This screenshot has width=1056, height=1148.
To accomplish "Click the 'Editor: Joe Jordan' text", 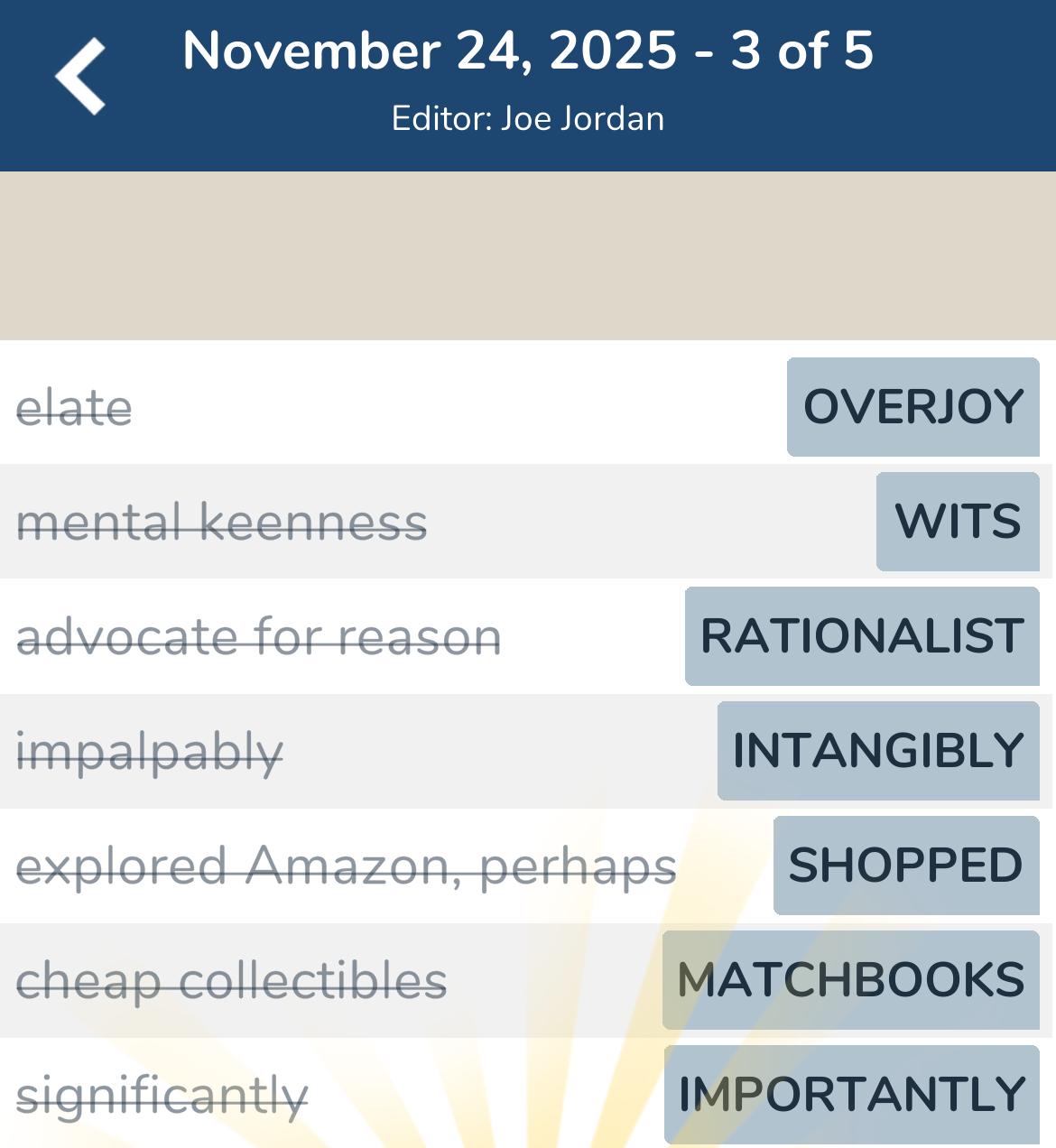I will pos(528,117).
